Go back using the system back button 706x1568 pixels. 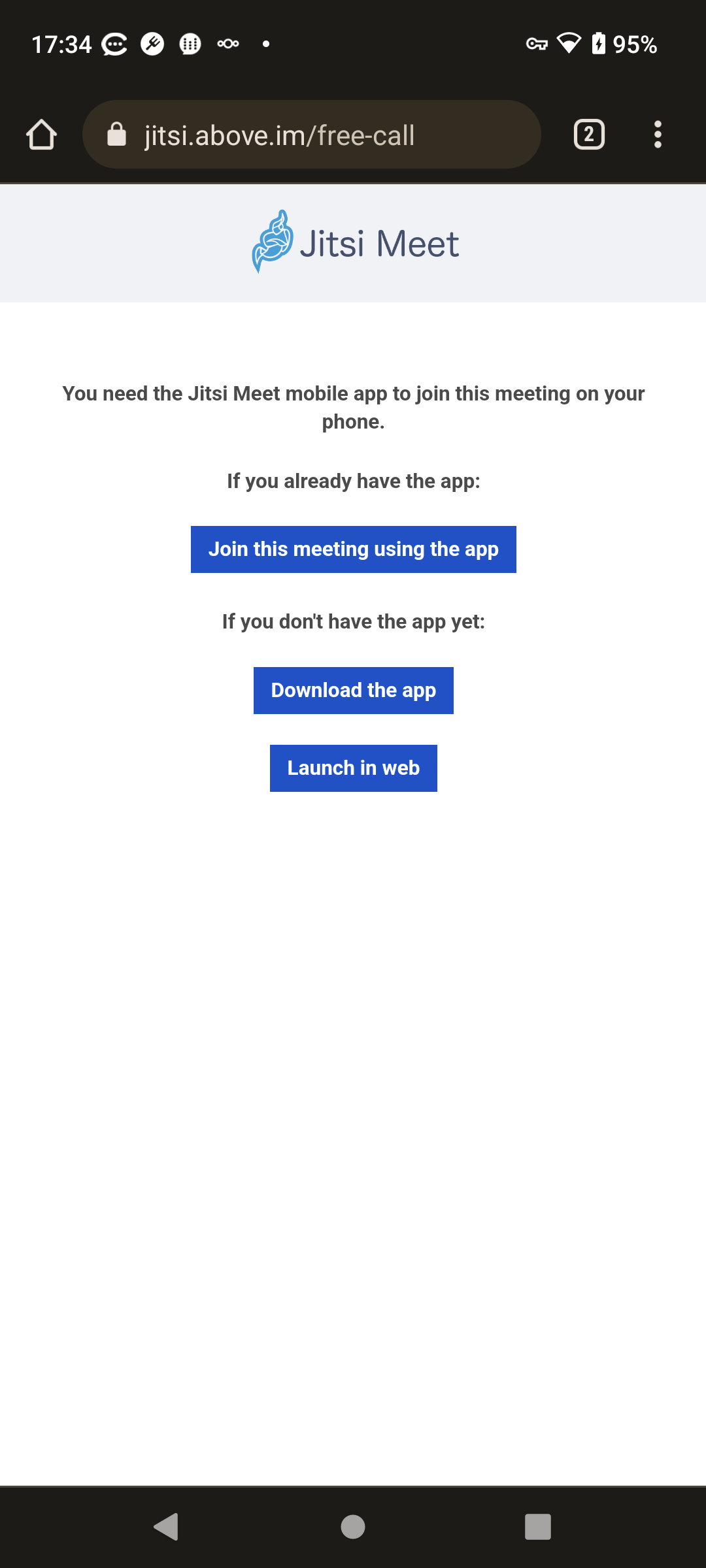click(166, 1527)
